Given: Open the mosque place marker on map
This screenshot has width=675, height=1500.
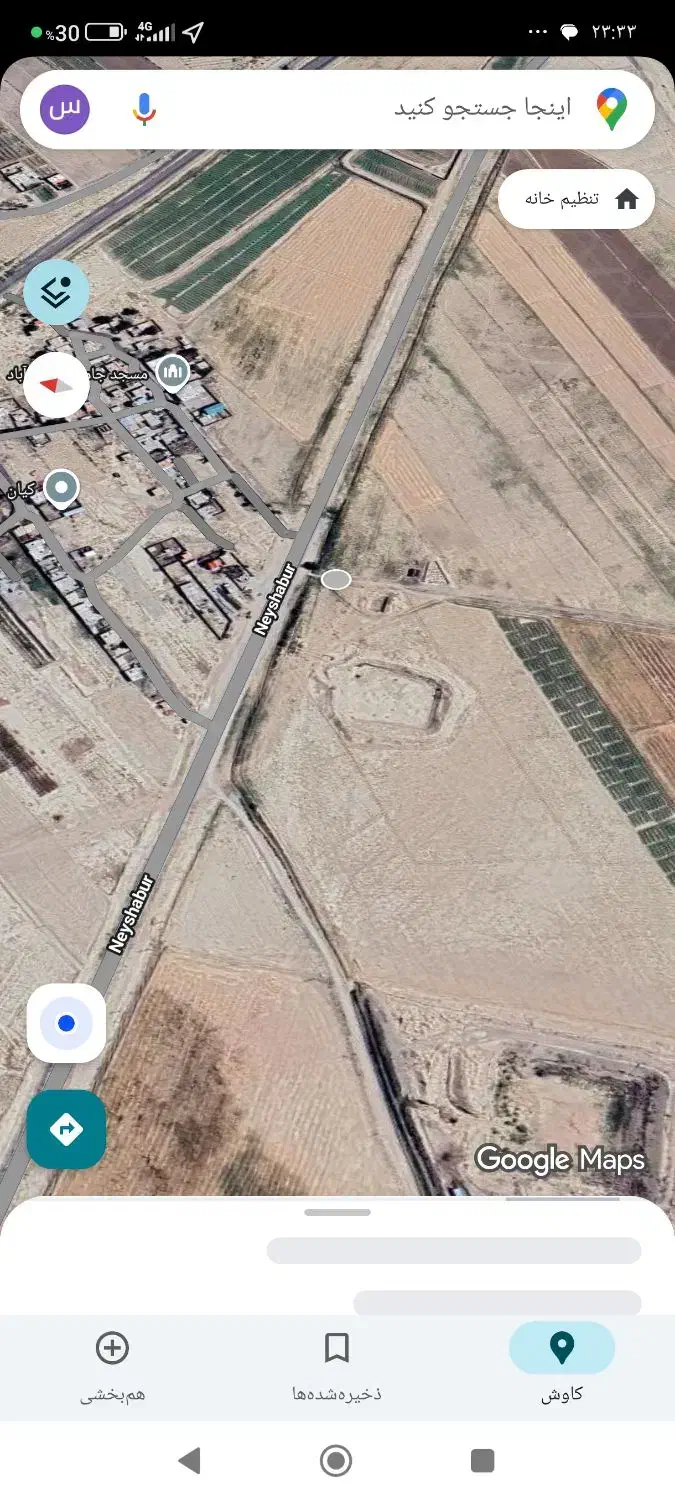Looking at the screenshot, I should click(x=174, y=372).
